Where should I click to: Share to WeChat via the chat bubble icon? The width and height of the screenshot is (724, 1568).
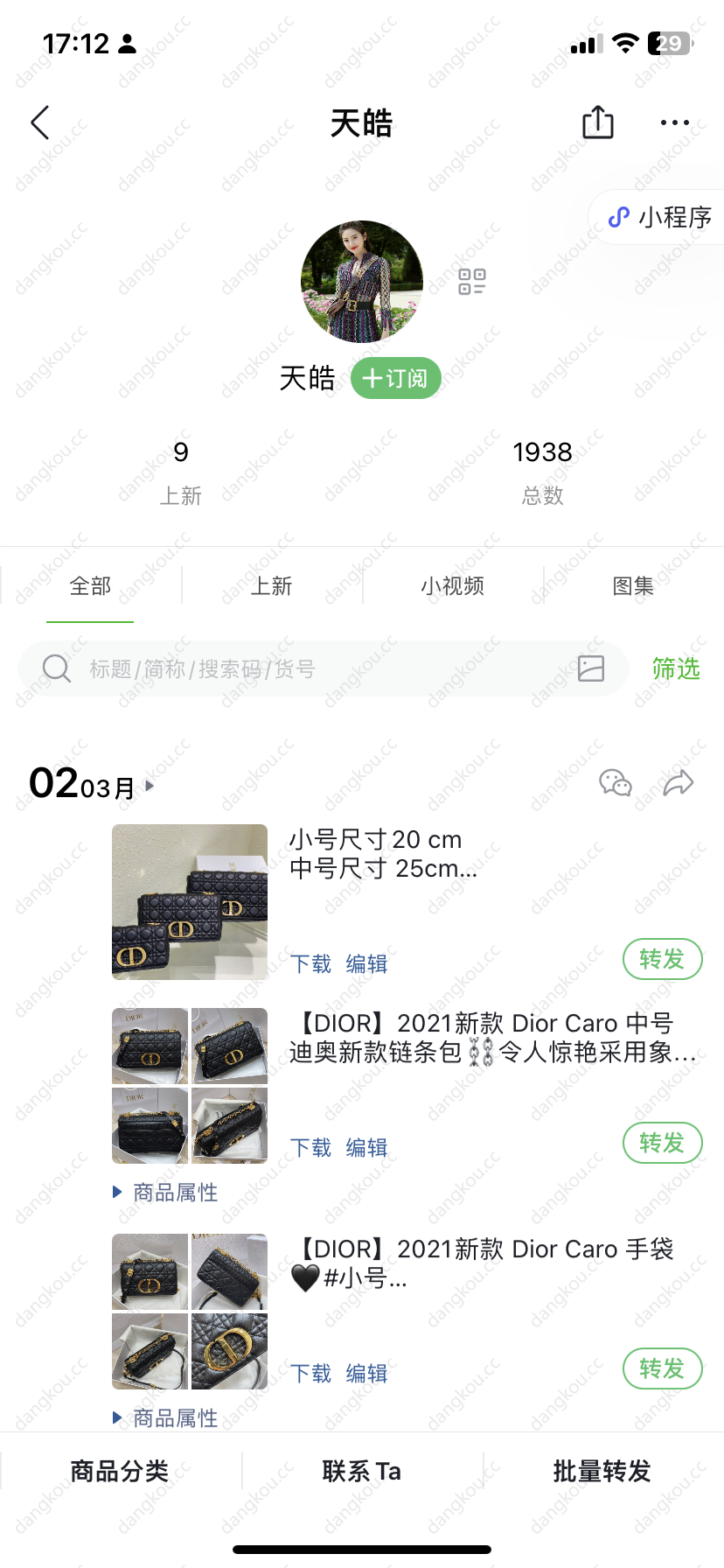click(x=616, y=782)
